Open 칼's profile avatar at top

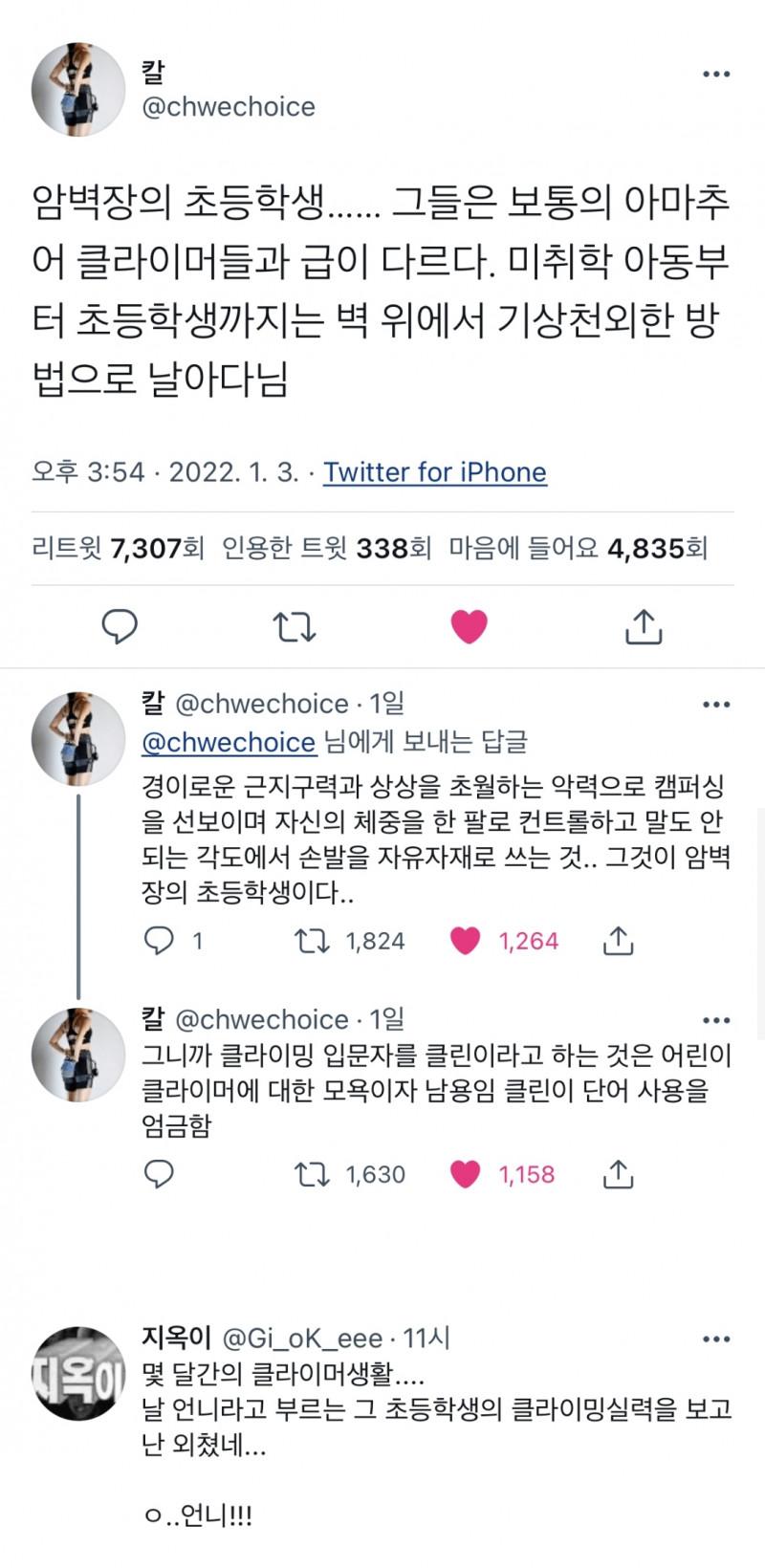(79, 90)
